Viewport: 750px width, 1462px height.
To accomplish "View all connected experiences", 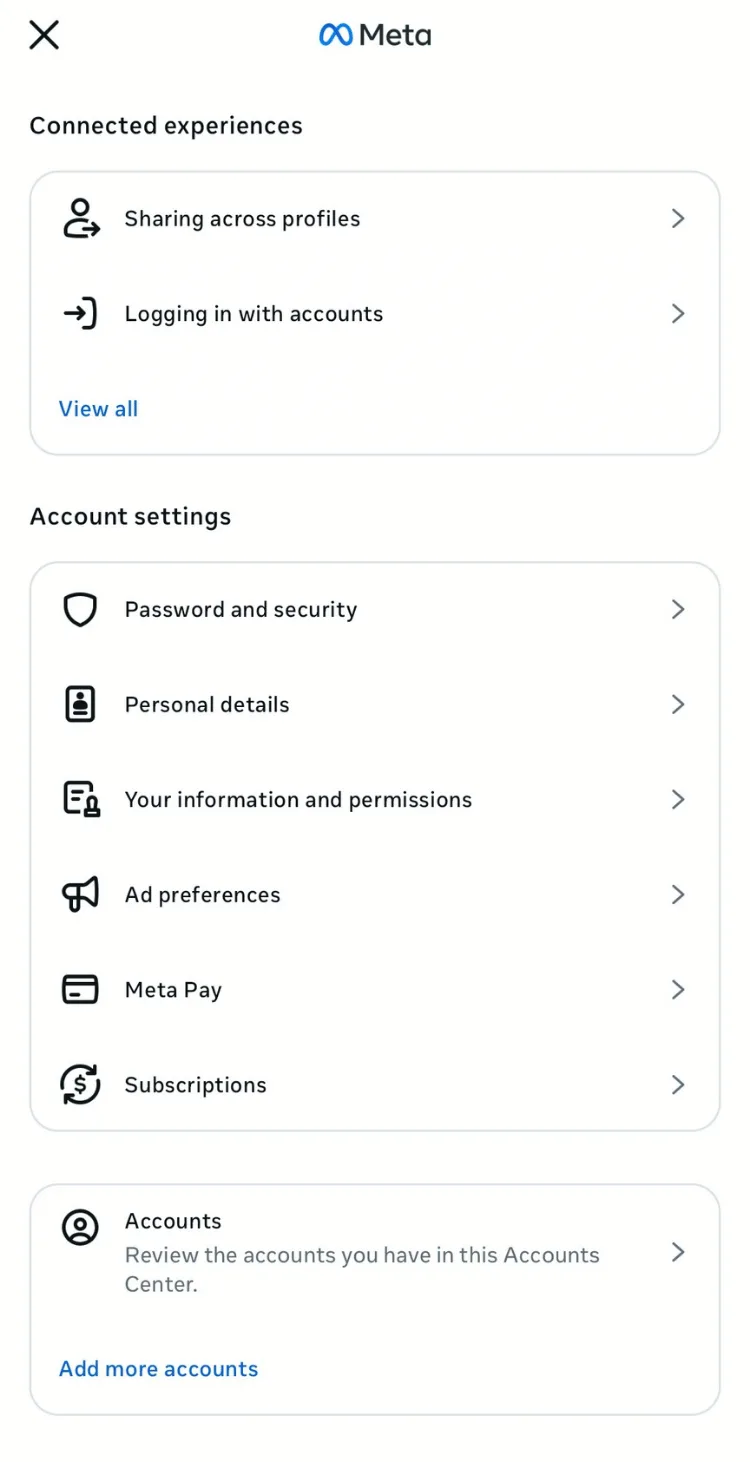I will tap(98, 409).
